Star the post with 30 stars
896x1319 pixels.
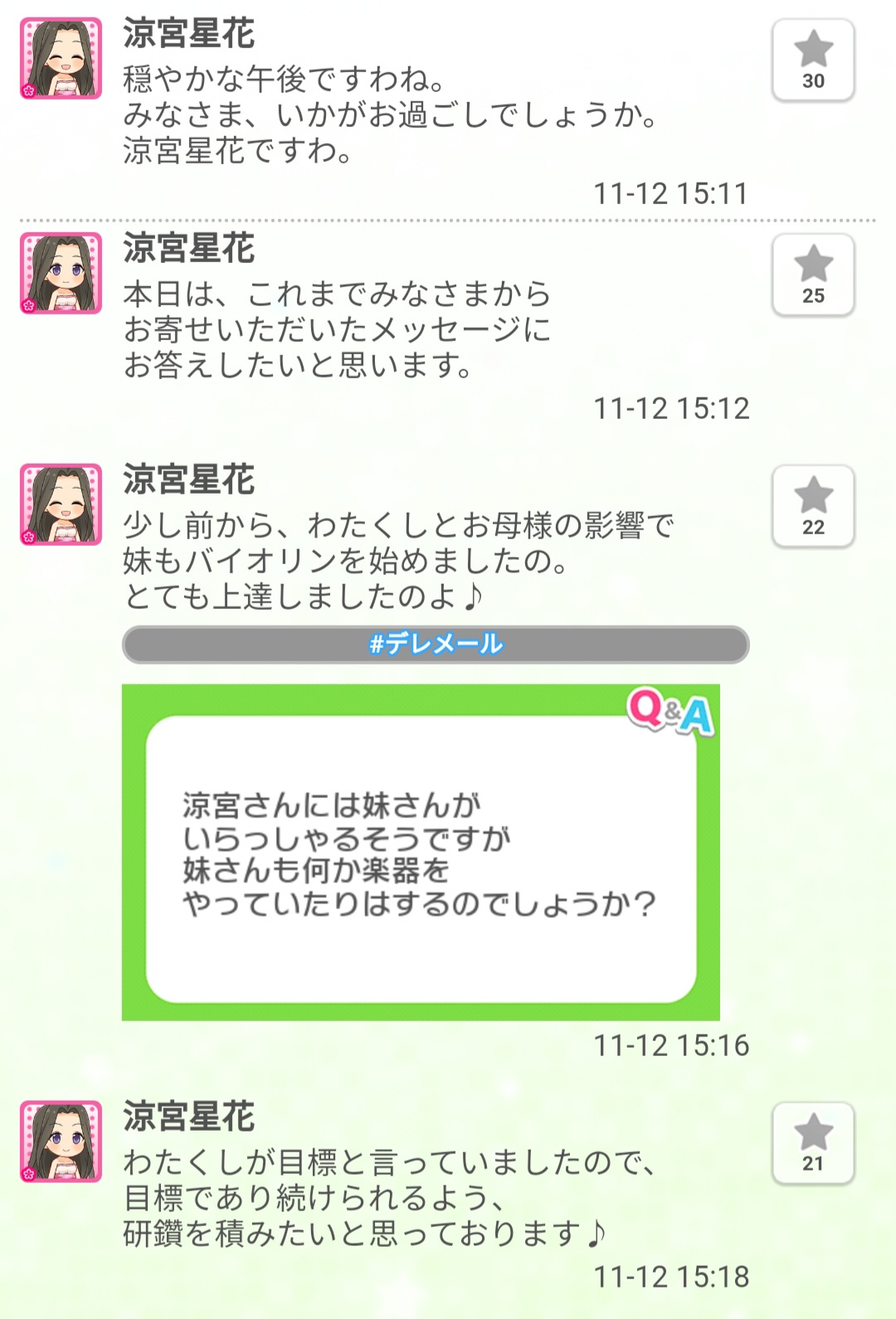(x=813, y=60)
